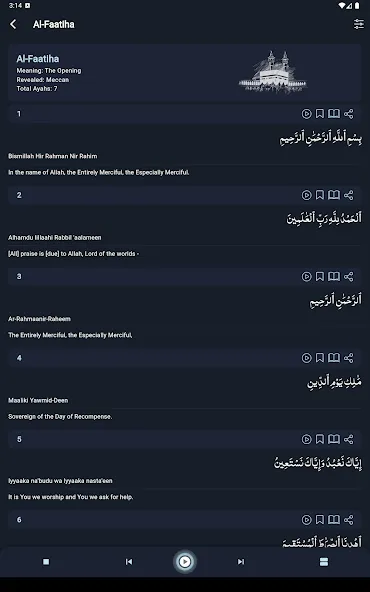
Task: Start surah playback with center play button
Action: [x=185, y=562]
